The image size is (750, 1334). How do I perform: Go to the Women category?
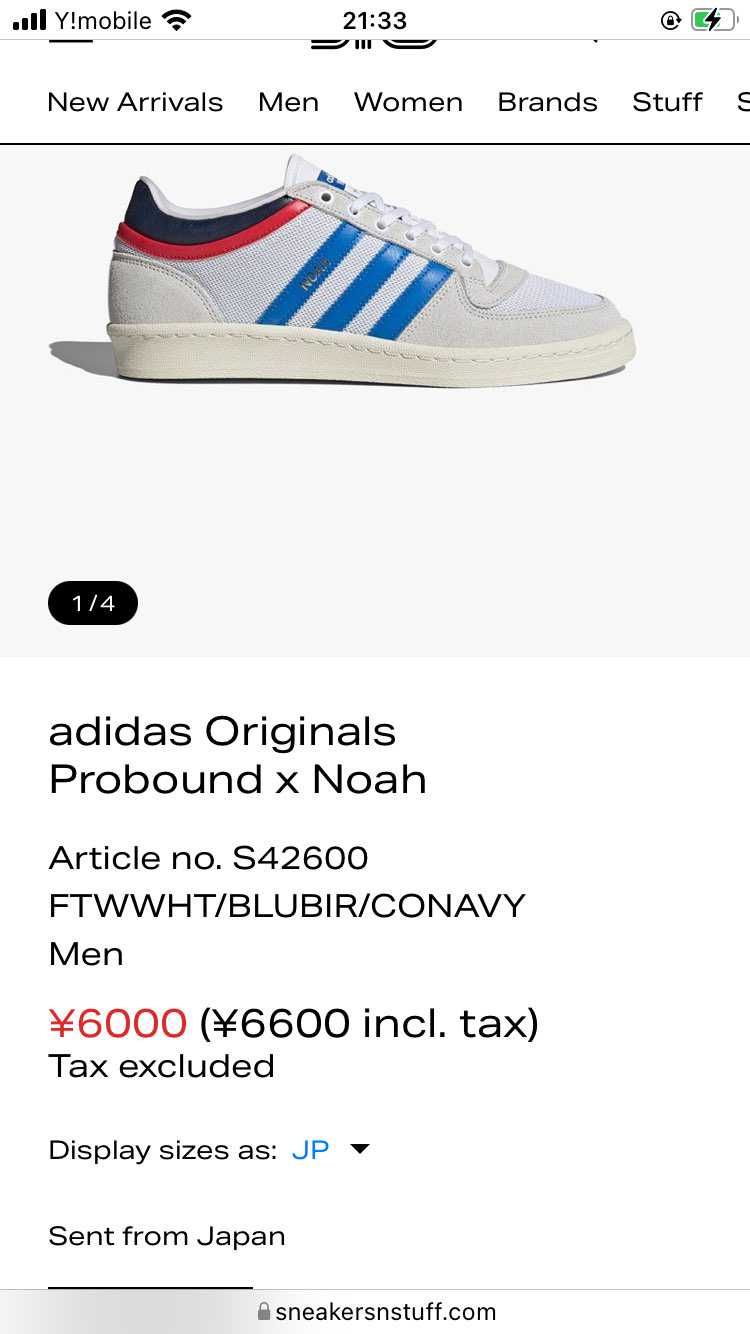[x=408, y=102]
